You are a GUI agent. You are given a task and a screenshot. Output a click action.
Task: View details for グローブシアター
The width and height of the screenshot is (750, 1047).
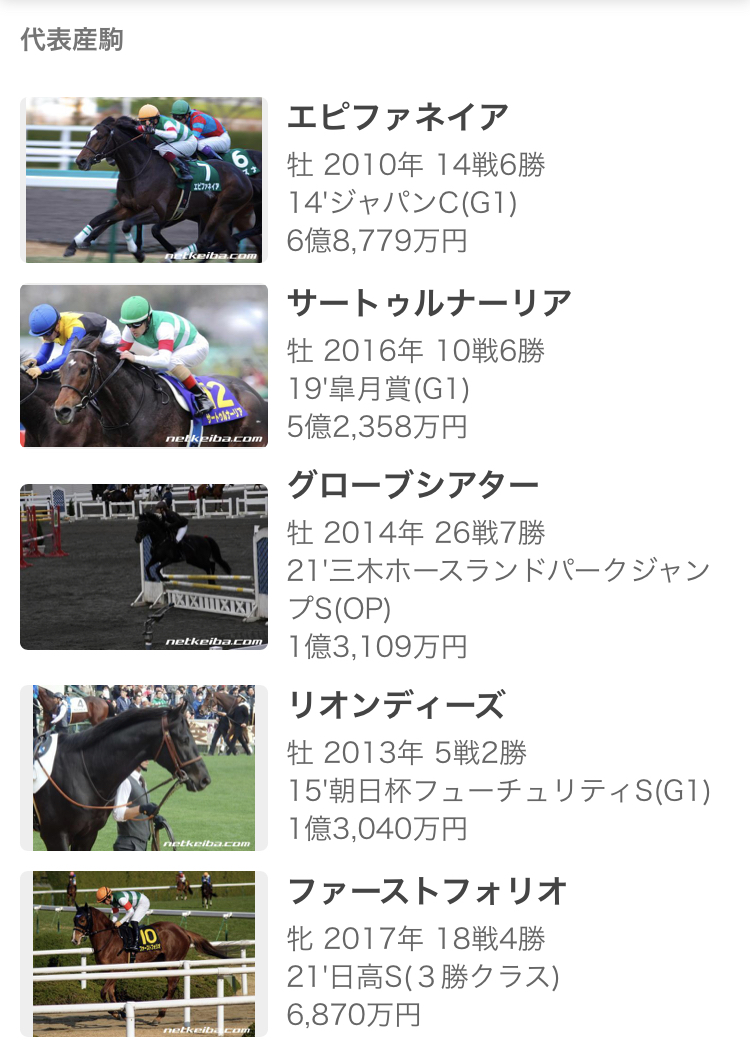(x=412, y=487)
